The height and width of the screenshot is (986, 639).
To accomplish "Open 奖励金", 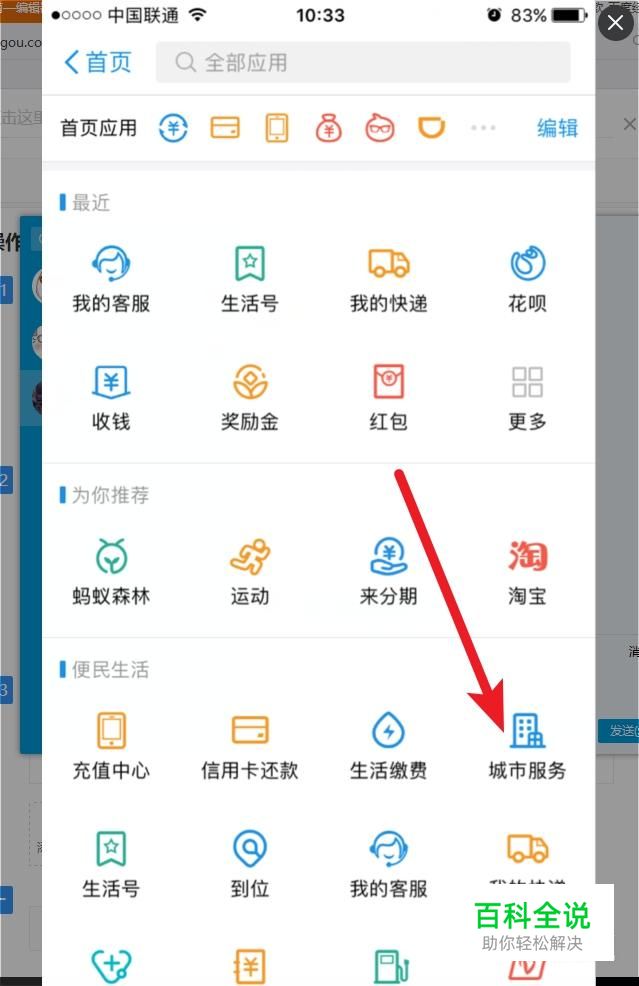I will 250,397.
